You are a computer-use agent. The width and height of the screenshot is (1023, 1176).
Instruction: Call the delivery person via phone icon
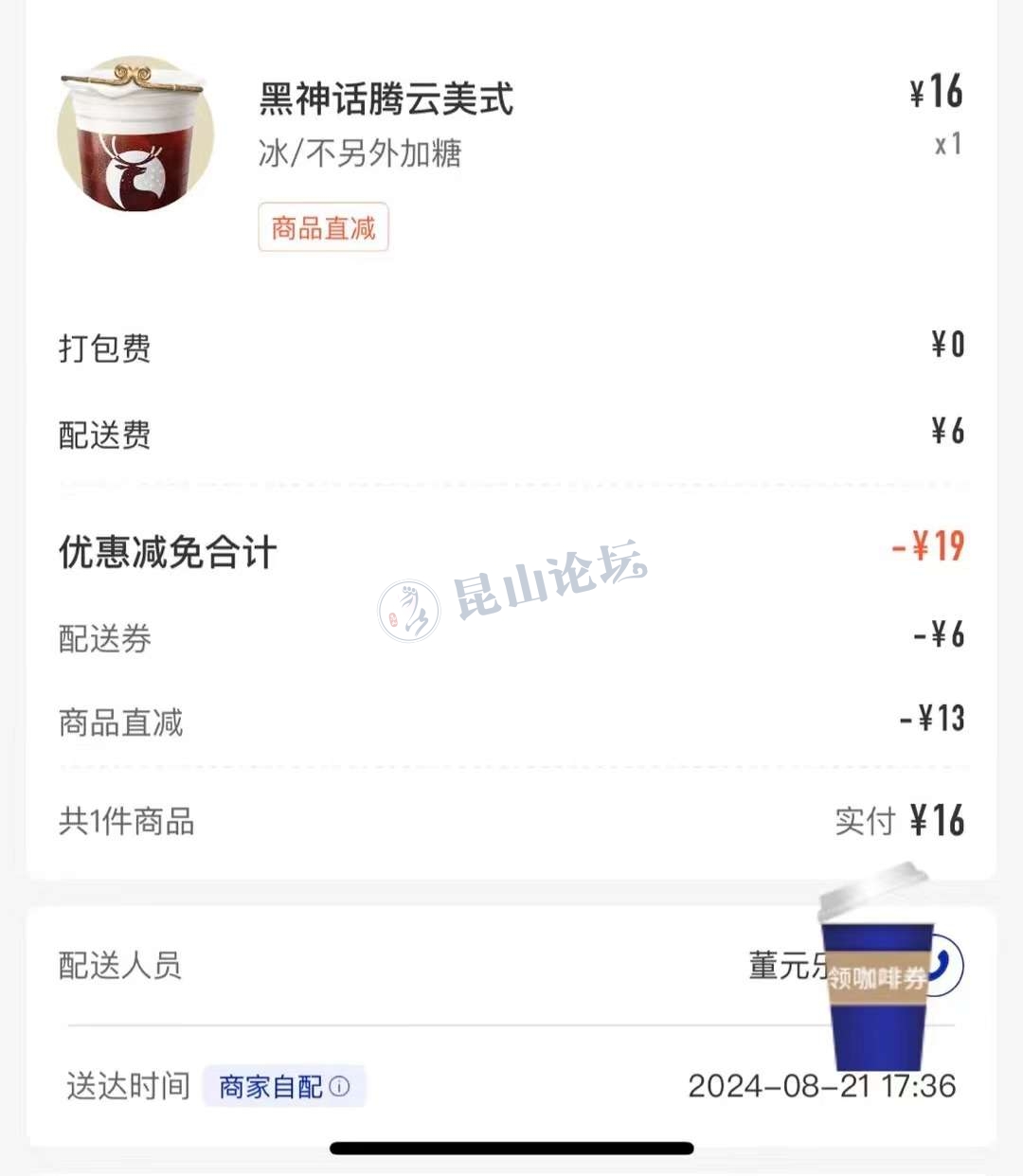pyautogui.click(x=947, y=965)
